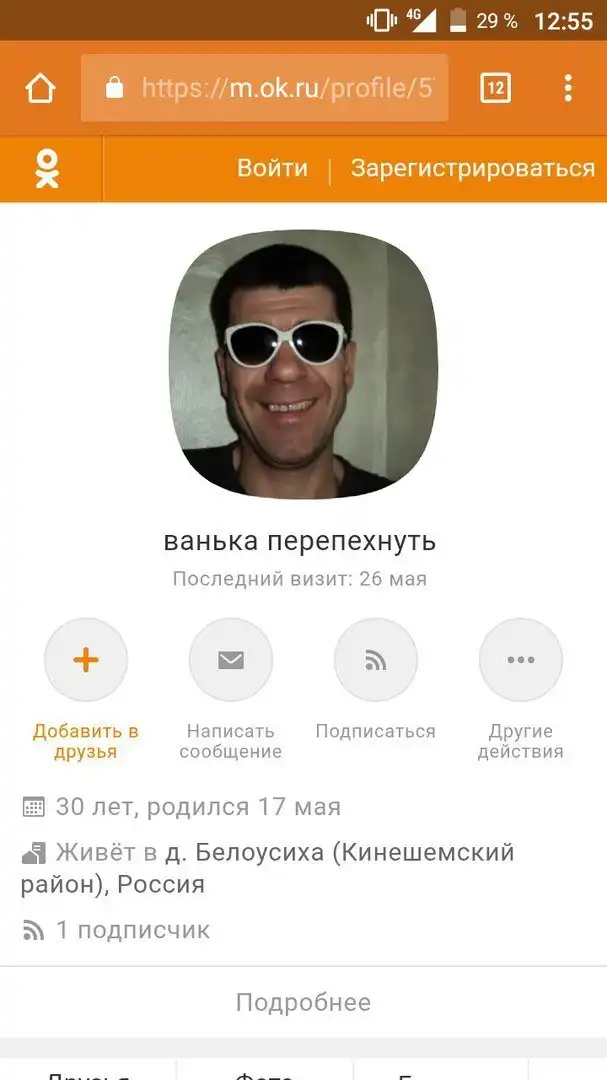Viewport: 607px width, 1080px height.
Task: Open the browser overflow menu
Action: (x=568, y=88)
